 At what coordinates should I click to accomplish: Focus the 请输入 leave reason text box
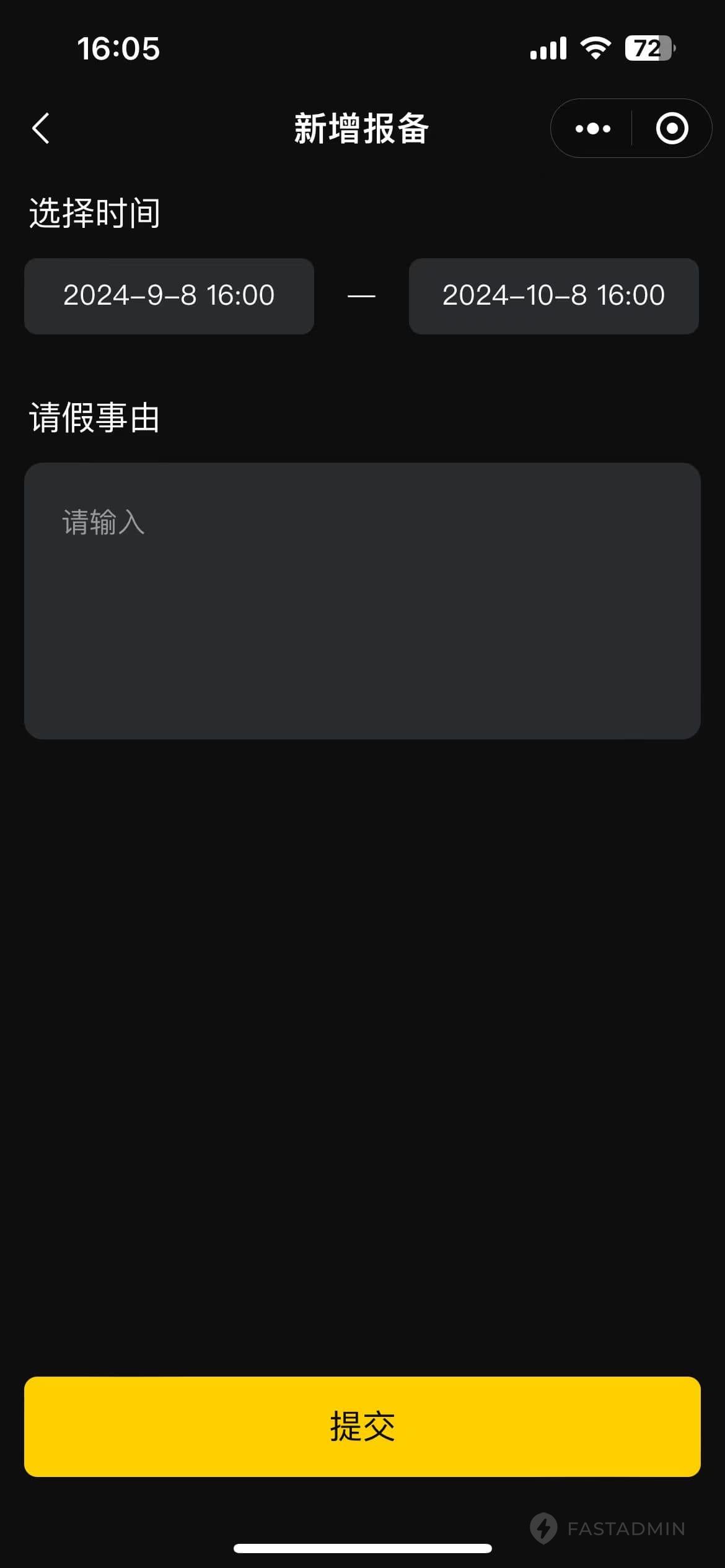tap(362, 601)
